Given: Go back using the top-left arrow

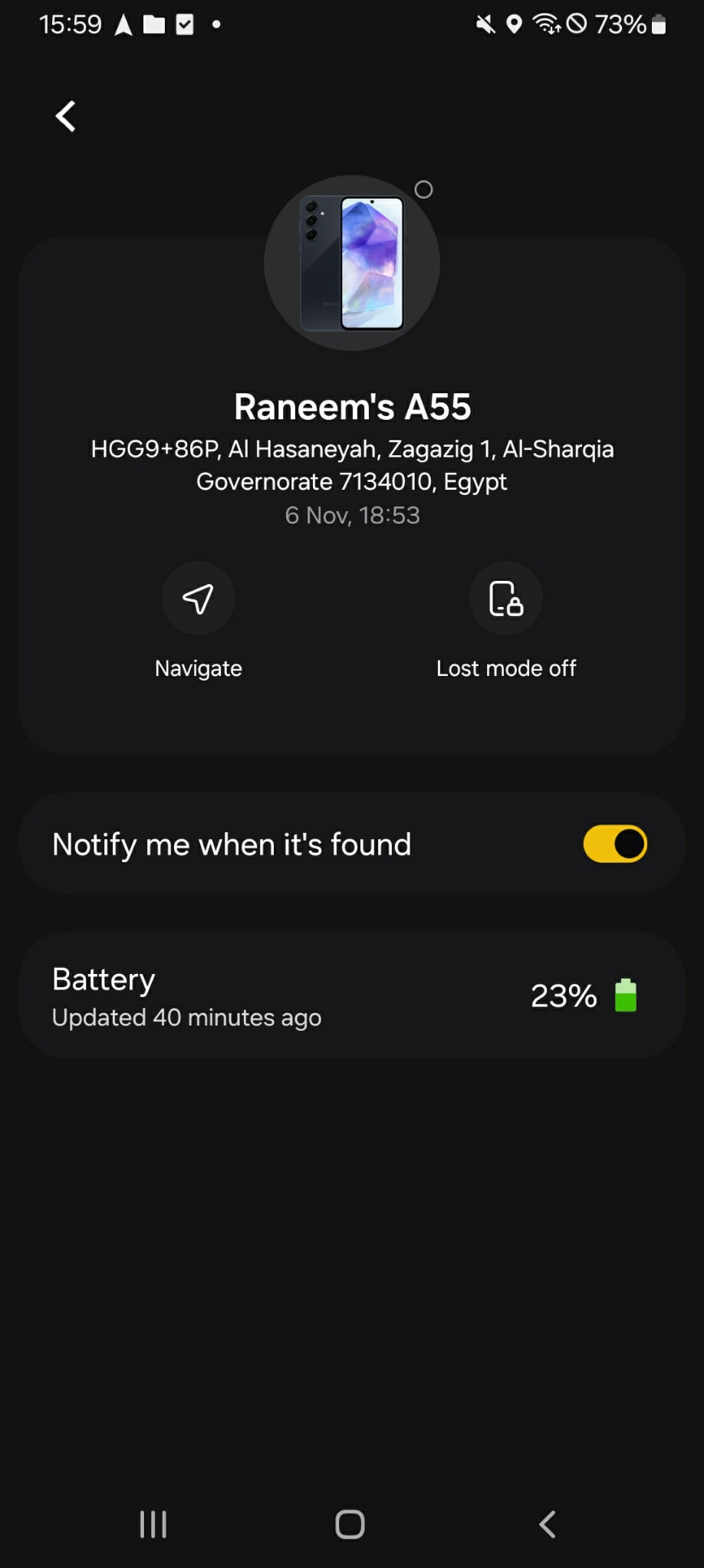Looking at the screenshot, I should pos(66,116).
